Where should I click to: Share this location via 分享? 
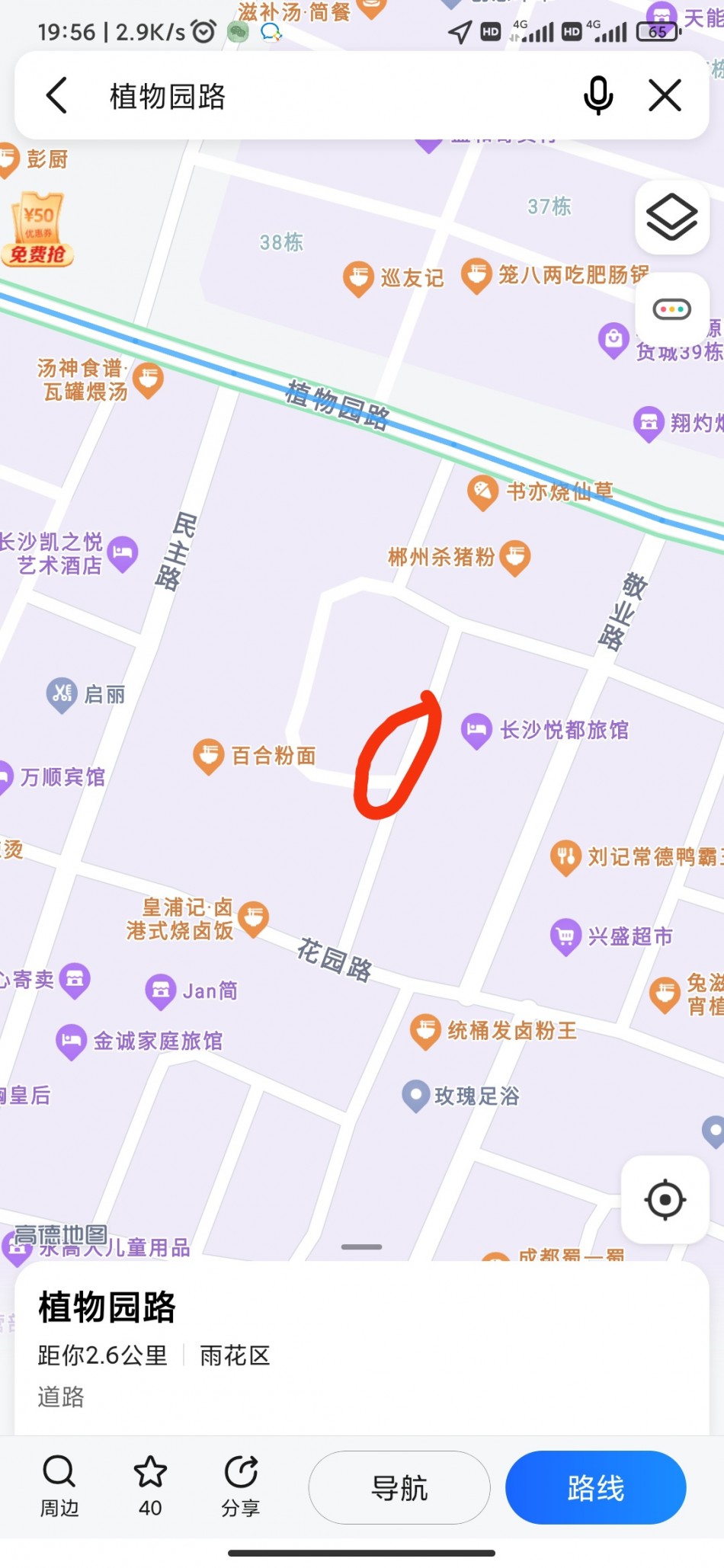[241, 1486]
